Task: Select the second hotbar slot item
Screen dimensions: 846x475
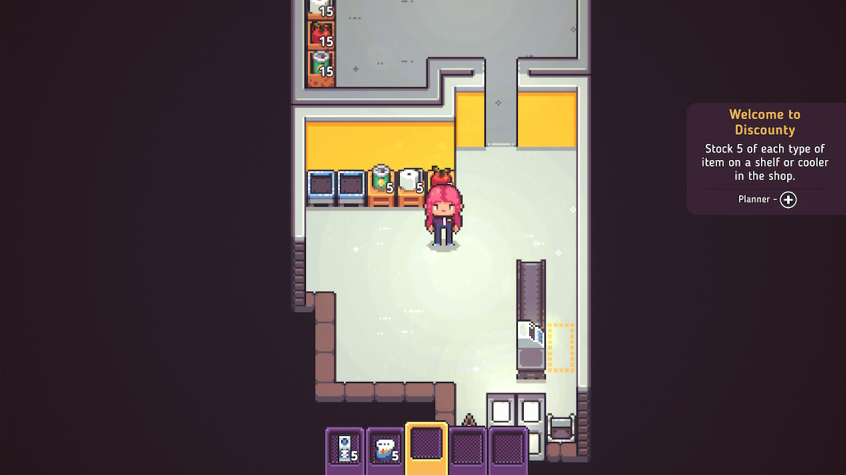Action: (385, 449)
